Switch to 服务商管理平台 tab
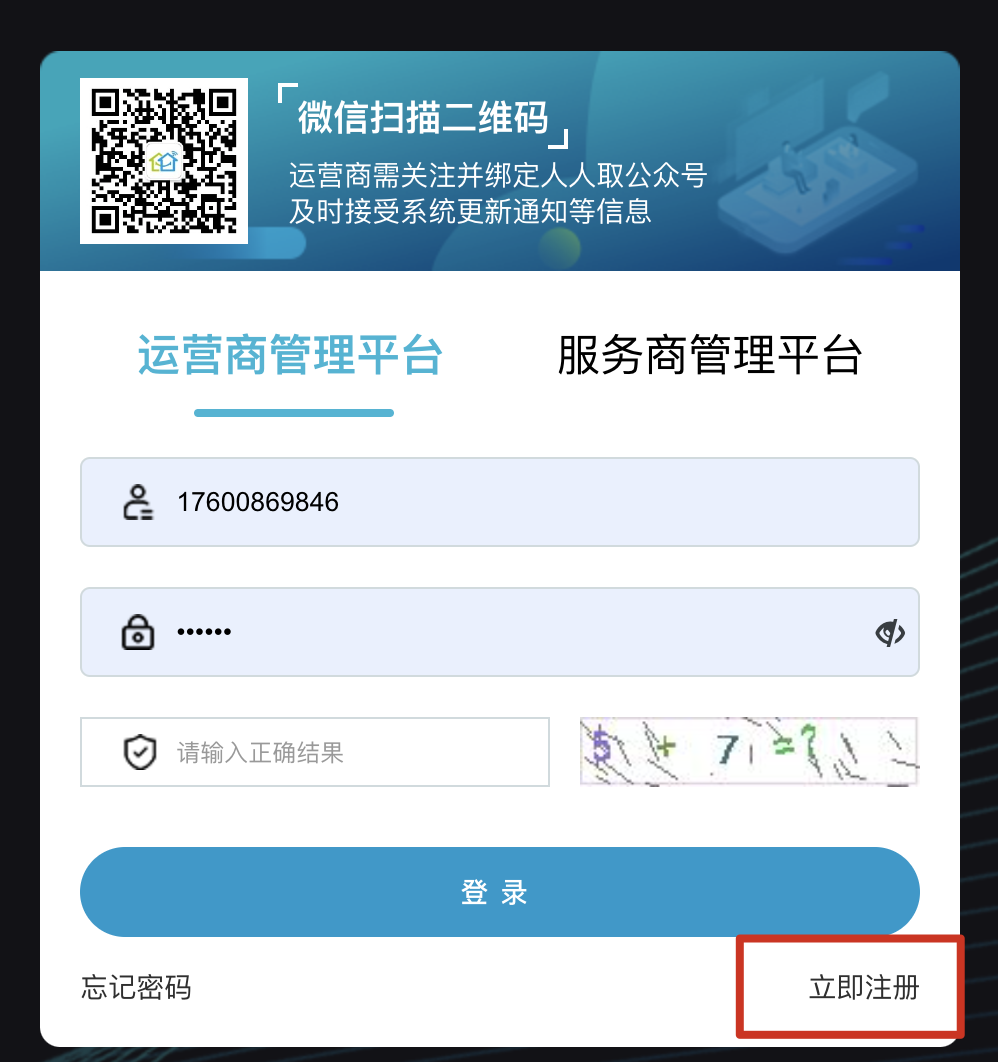 710,355
